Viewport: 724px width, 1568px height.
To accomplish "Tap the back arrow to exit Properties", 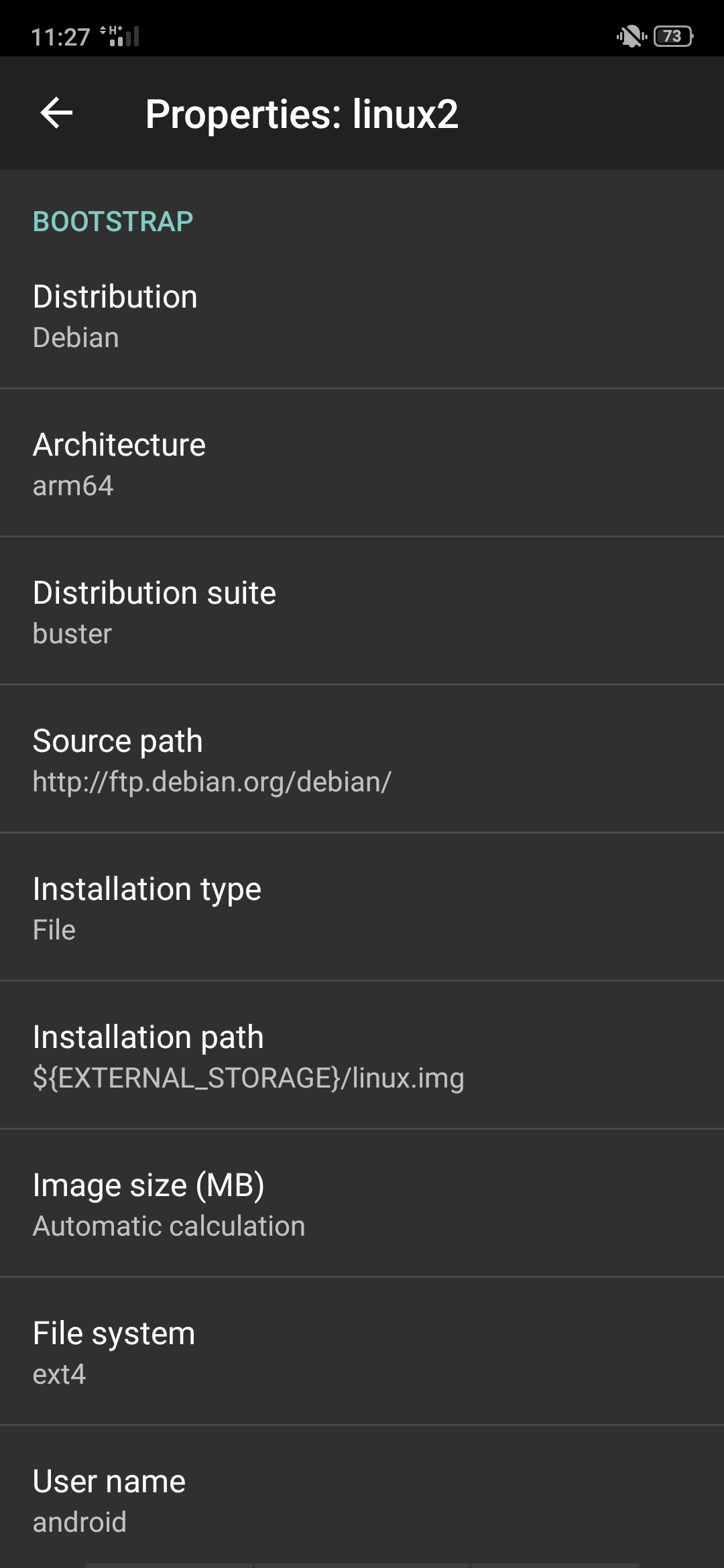I will pyautogui.click(x=56, y=113).
